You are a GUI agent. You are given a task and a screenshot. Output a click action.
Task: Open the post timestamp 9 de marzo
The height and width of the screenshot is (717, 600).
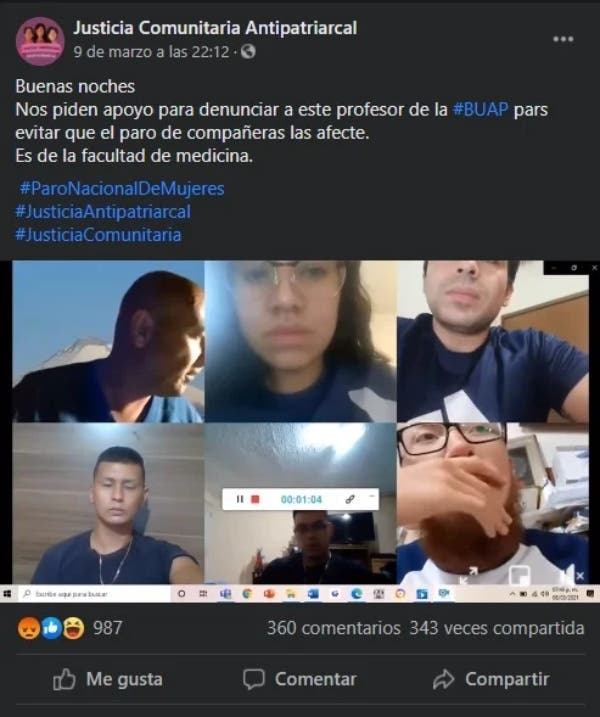[x=155, y=51]
